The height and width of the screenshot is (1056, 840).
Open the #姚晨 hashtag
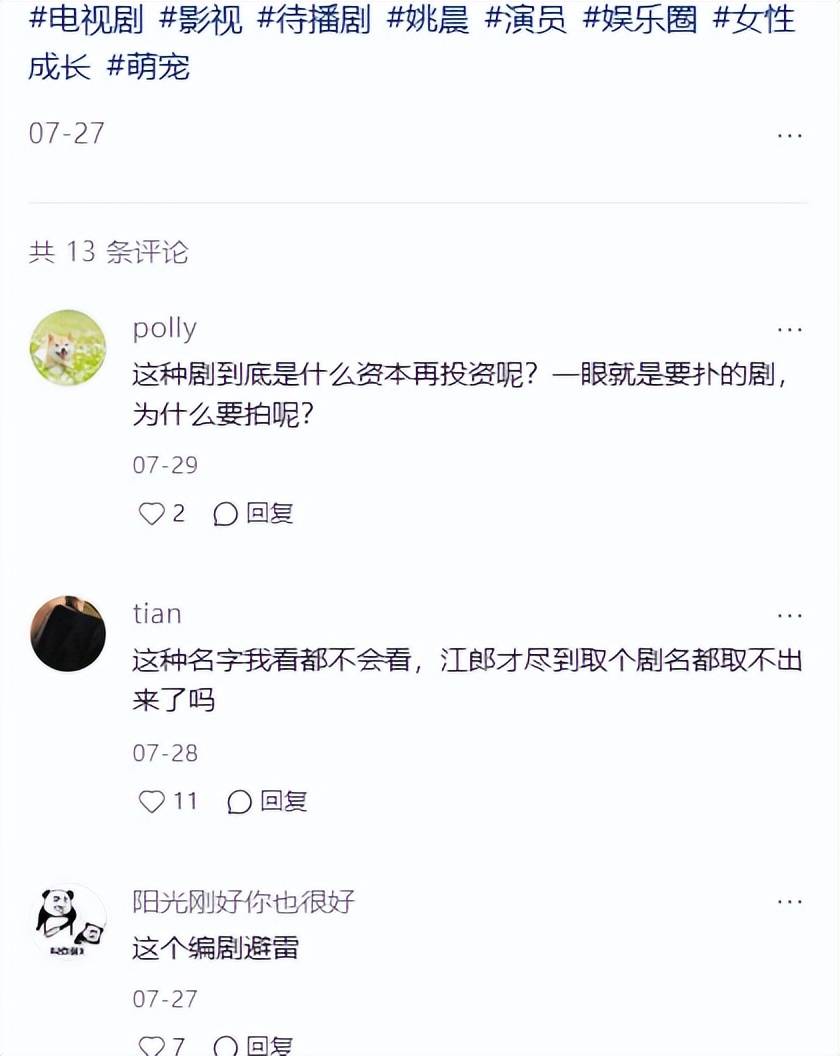[x=428, y=19]
